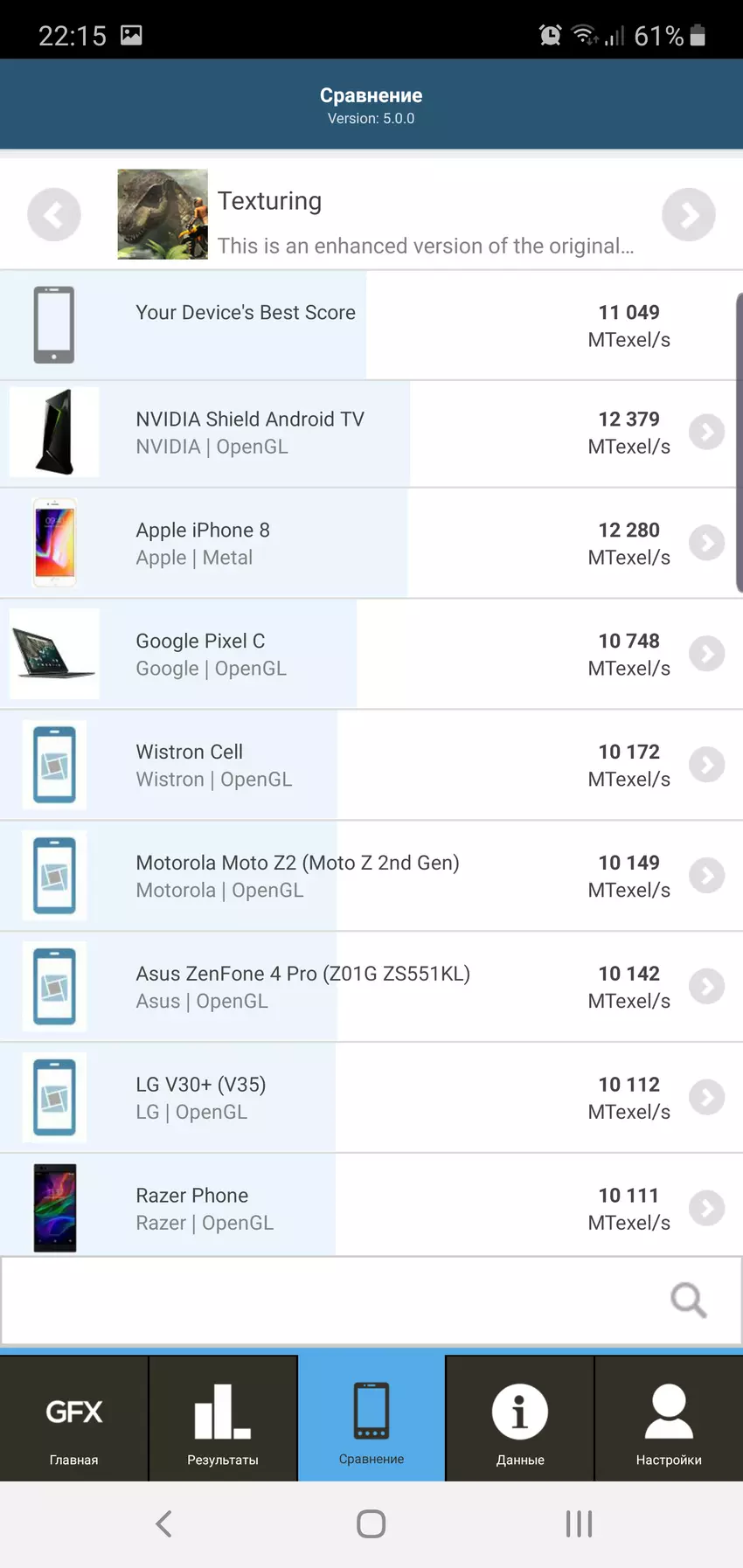Open the Wistron Cell entry
This screenshot has height=1568, width=743.
(706, 765)
